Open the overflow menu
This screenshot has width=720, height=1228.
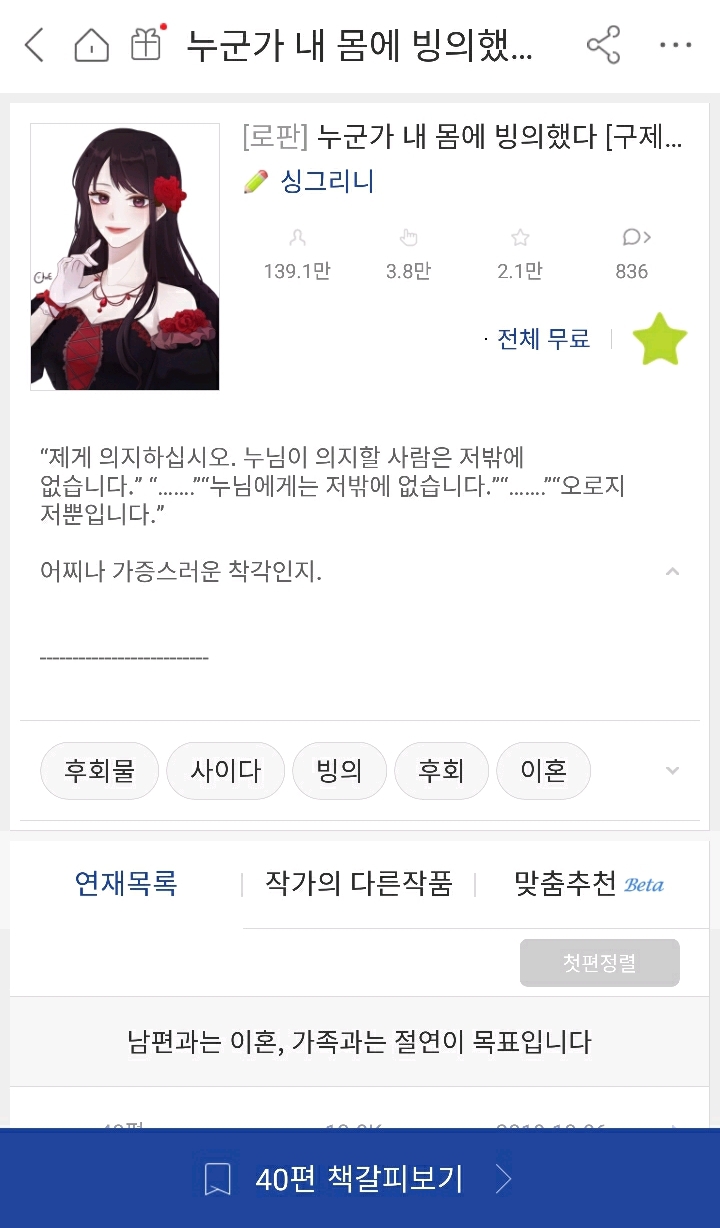(676, 45)
